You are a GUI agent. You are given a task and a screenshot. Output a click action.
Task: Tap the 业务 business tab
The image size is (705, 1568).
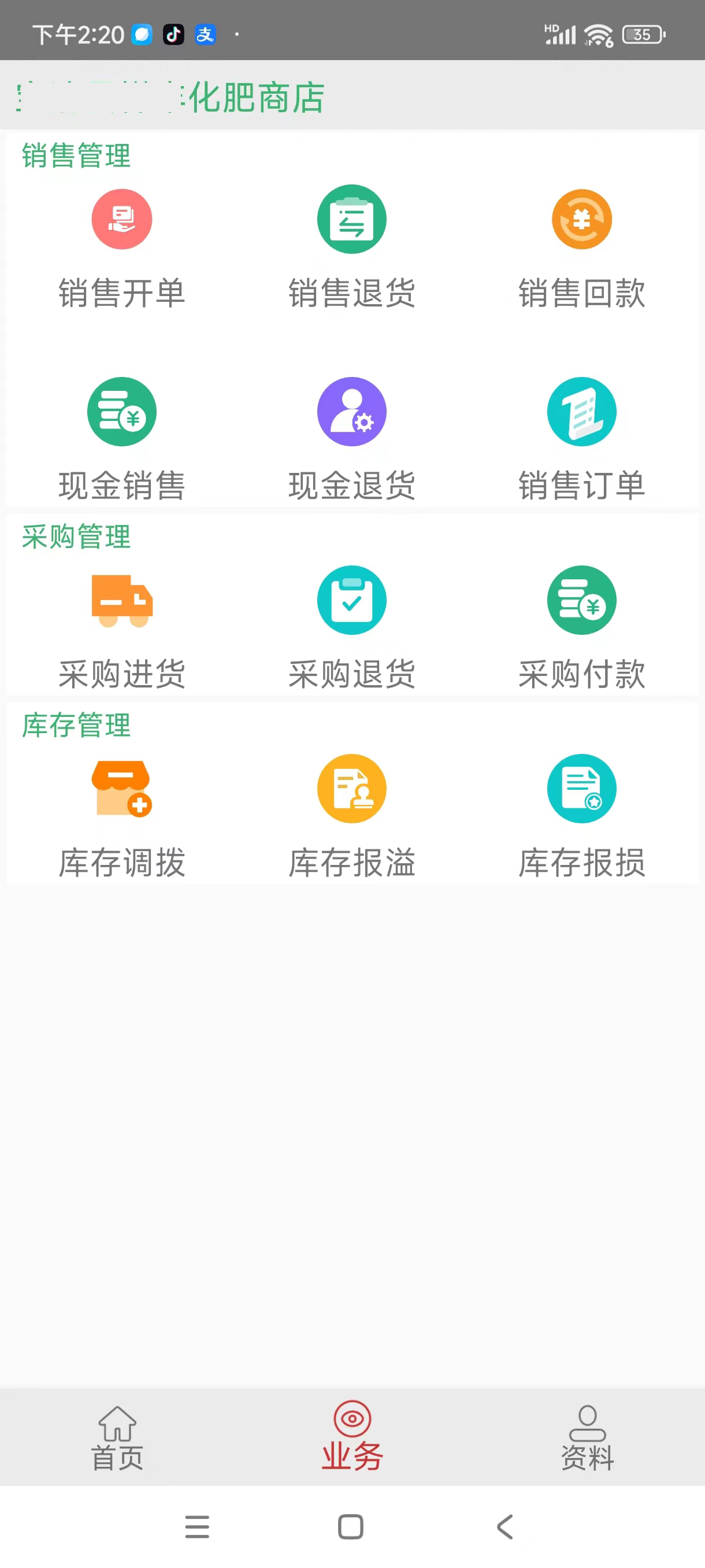tap(352, 1437)
